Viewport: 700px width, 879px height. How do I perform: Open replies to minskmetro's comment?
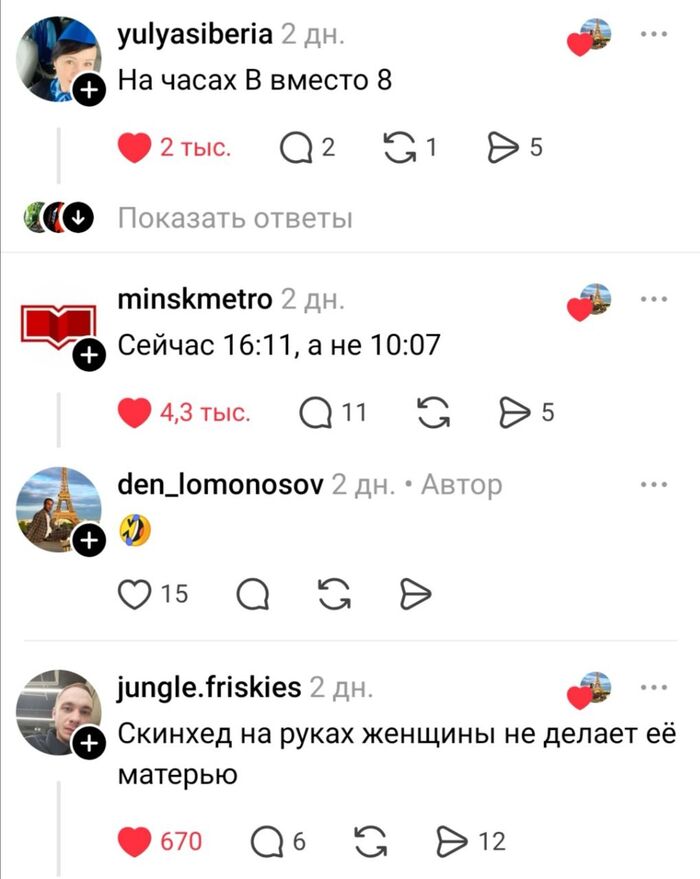click(317, 412)
